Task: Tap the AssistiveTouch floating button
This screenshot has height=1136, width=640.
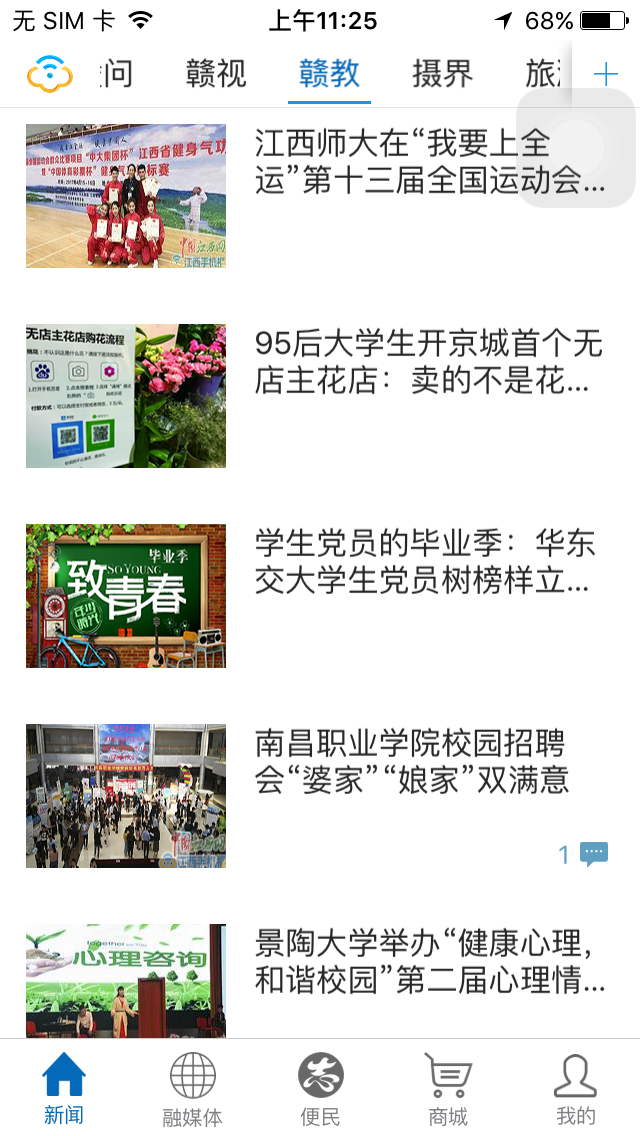Action: 576,148
